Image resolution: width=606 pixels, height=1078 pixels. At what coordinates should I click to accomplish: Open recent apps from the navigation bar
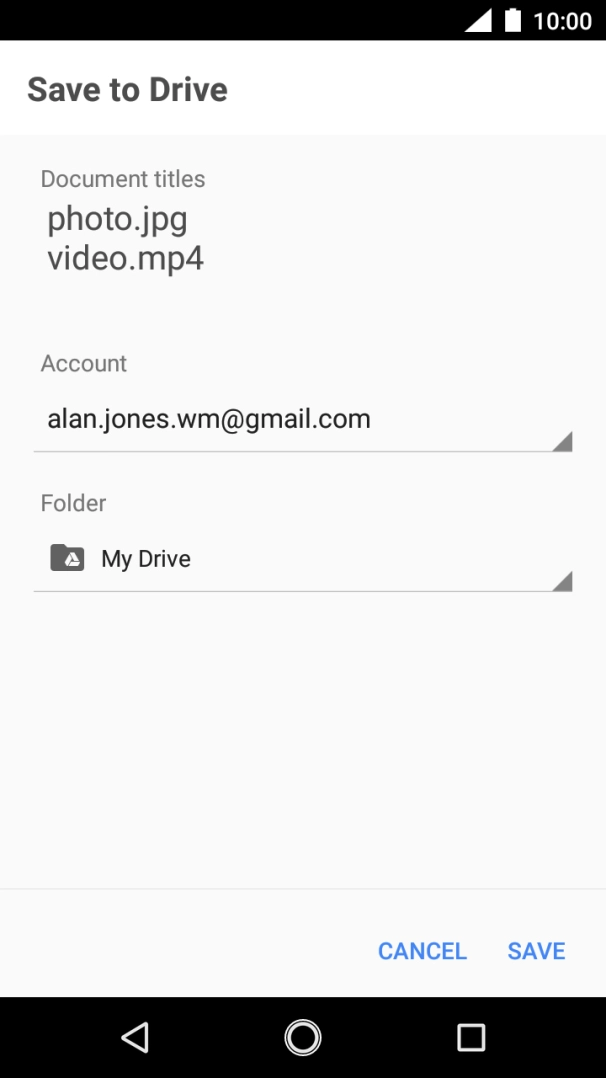[471, 1037]
